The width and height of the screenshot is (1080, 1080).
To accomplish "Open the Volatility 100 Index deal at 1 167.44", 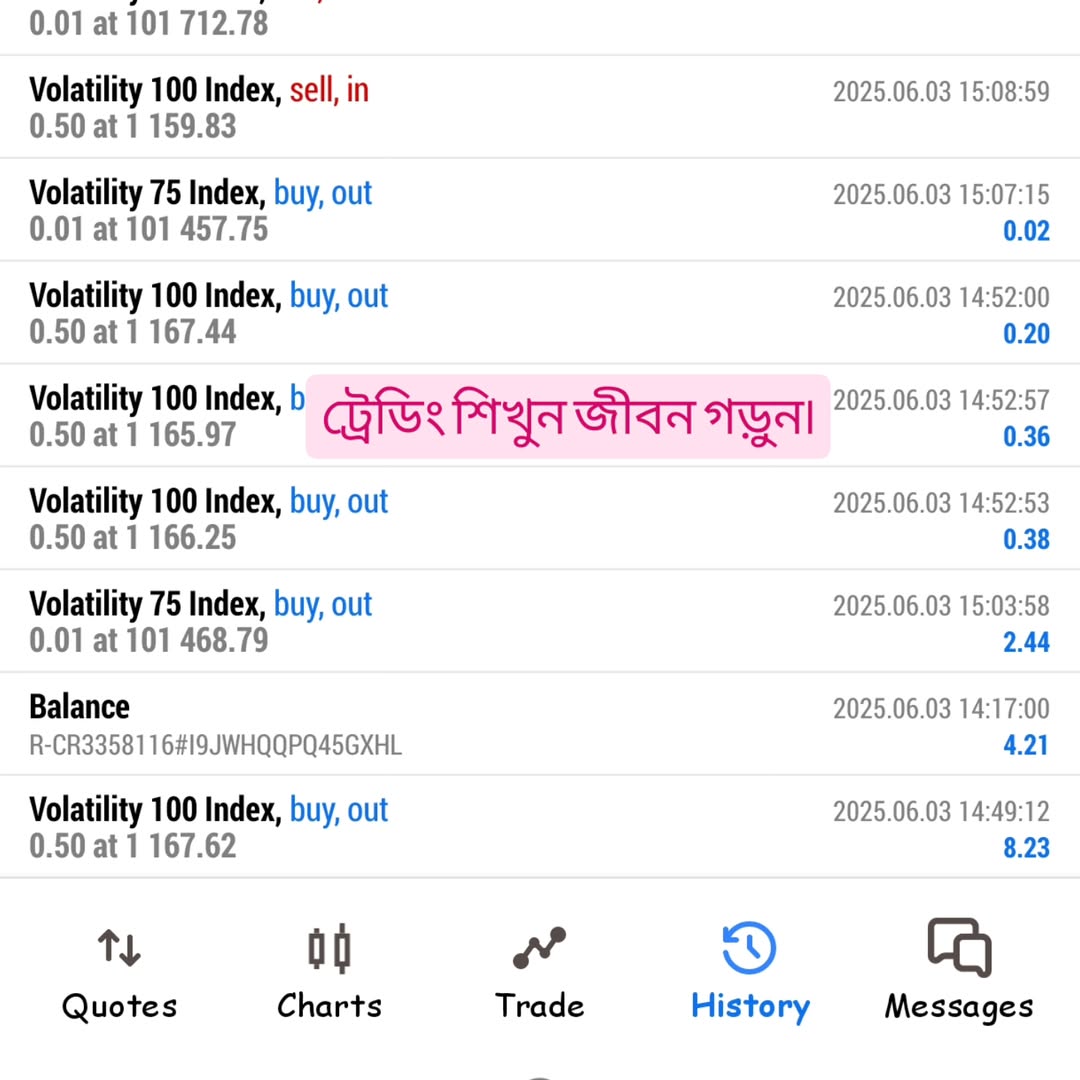I will click(x=540, y=313).
